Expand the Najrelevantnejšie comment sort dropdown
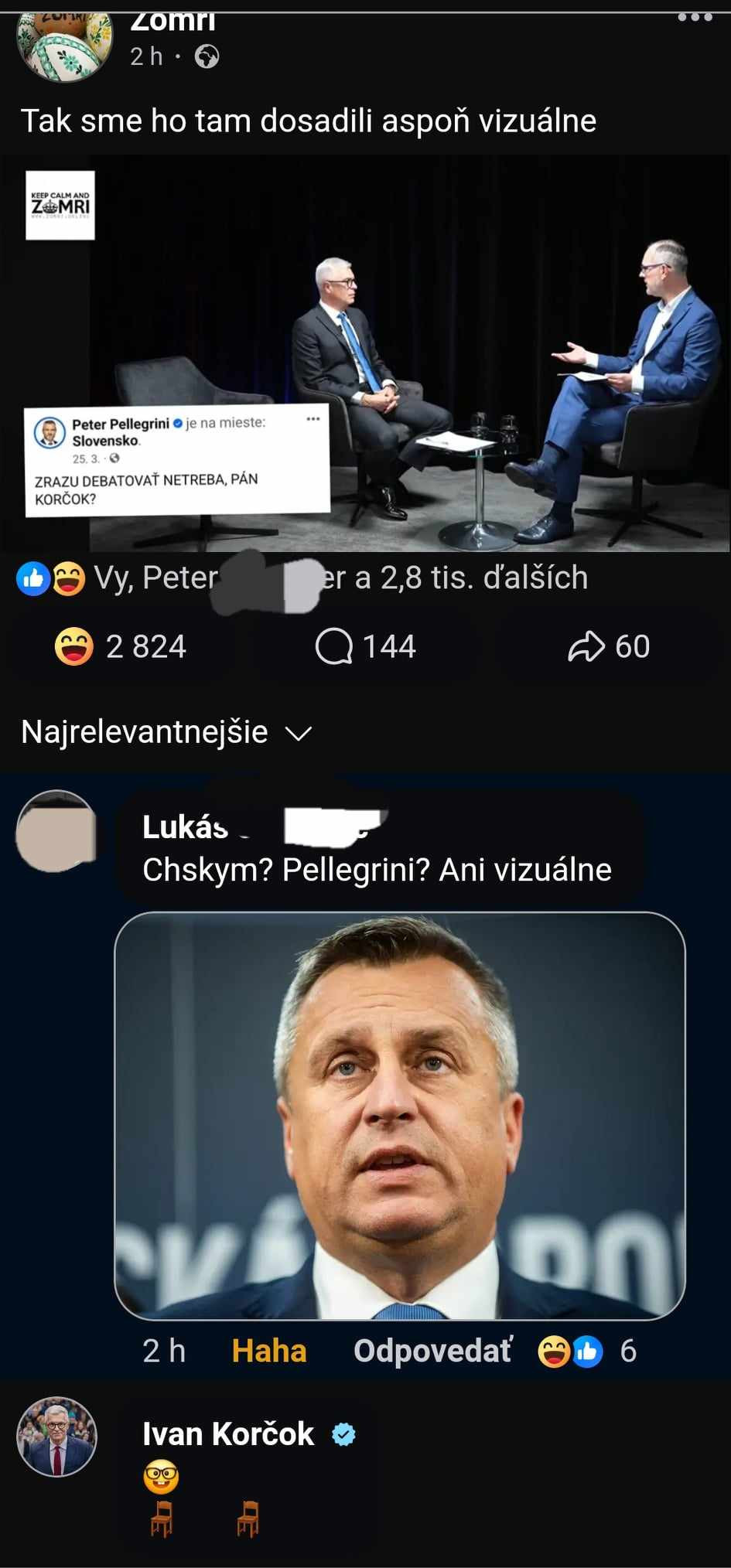This screenshot has width=731, height=1568. (x=166, y=731)
